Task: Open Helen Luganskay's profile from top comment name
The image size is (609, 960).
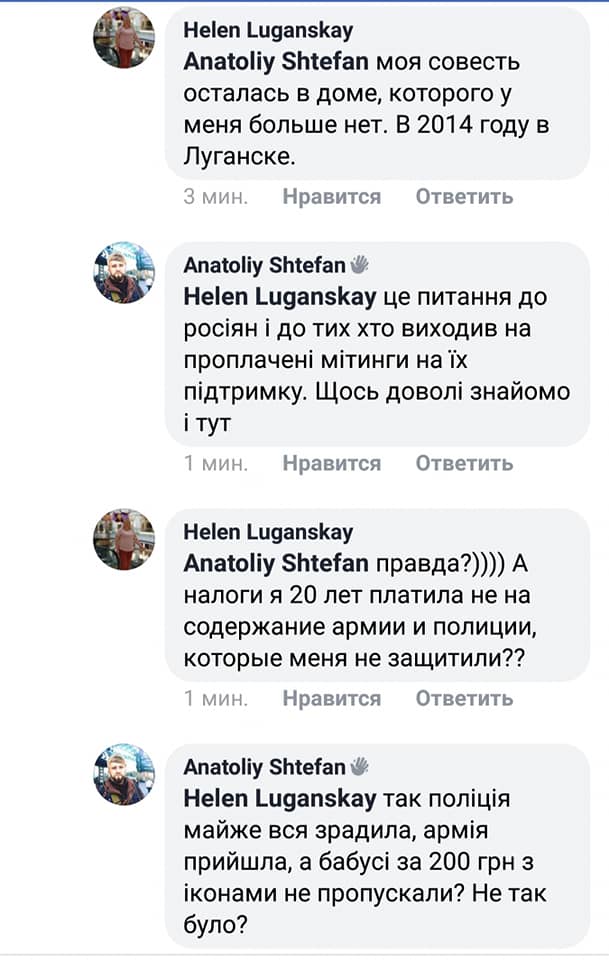Action: click(268, 31)
